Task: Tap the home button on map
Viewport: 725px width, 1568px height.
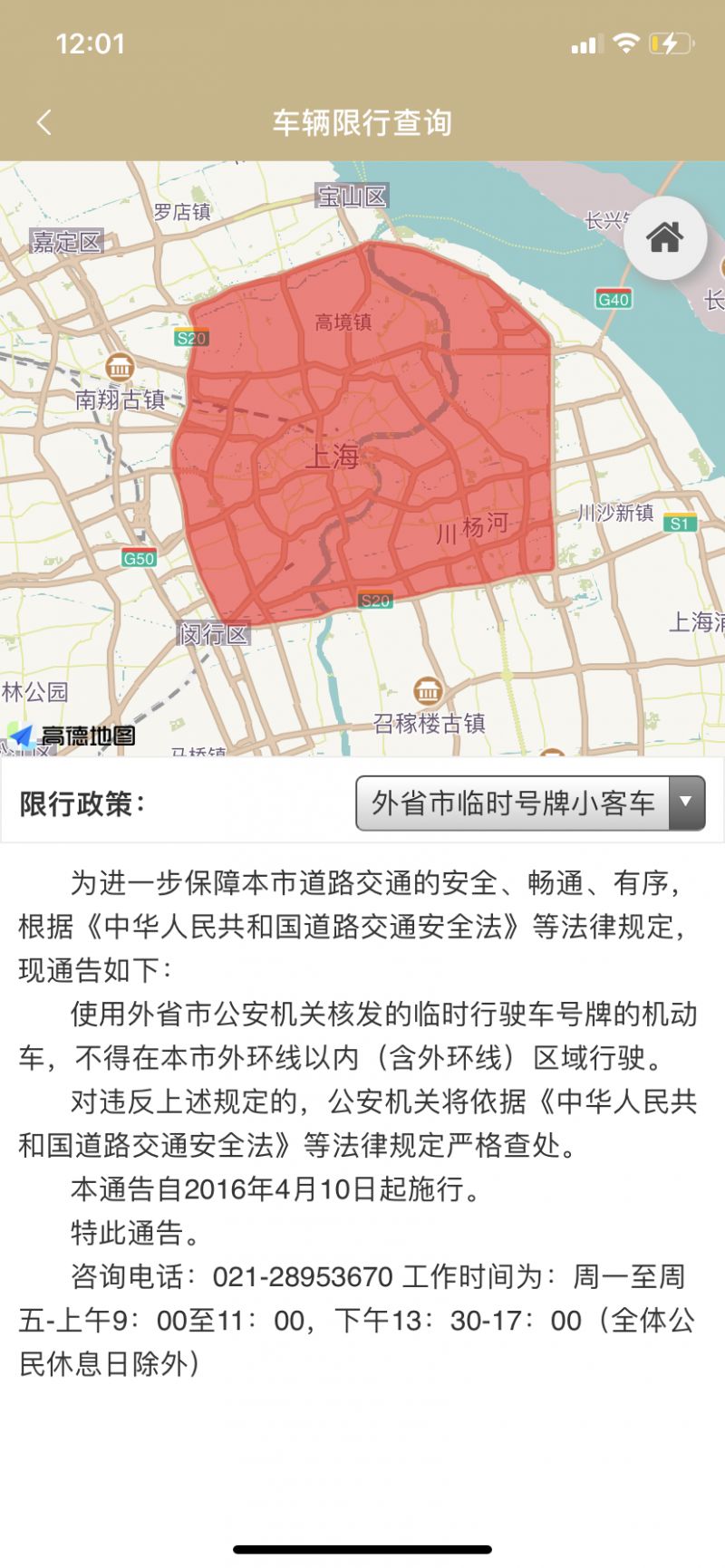Action: pyautogui.click(x=664, y=237)
